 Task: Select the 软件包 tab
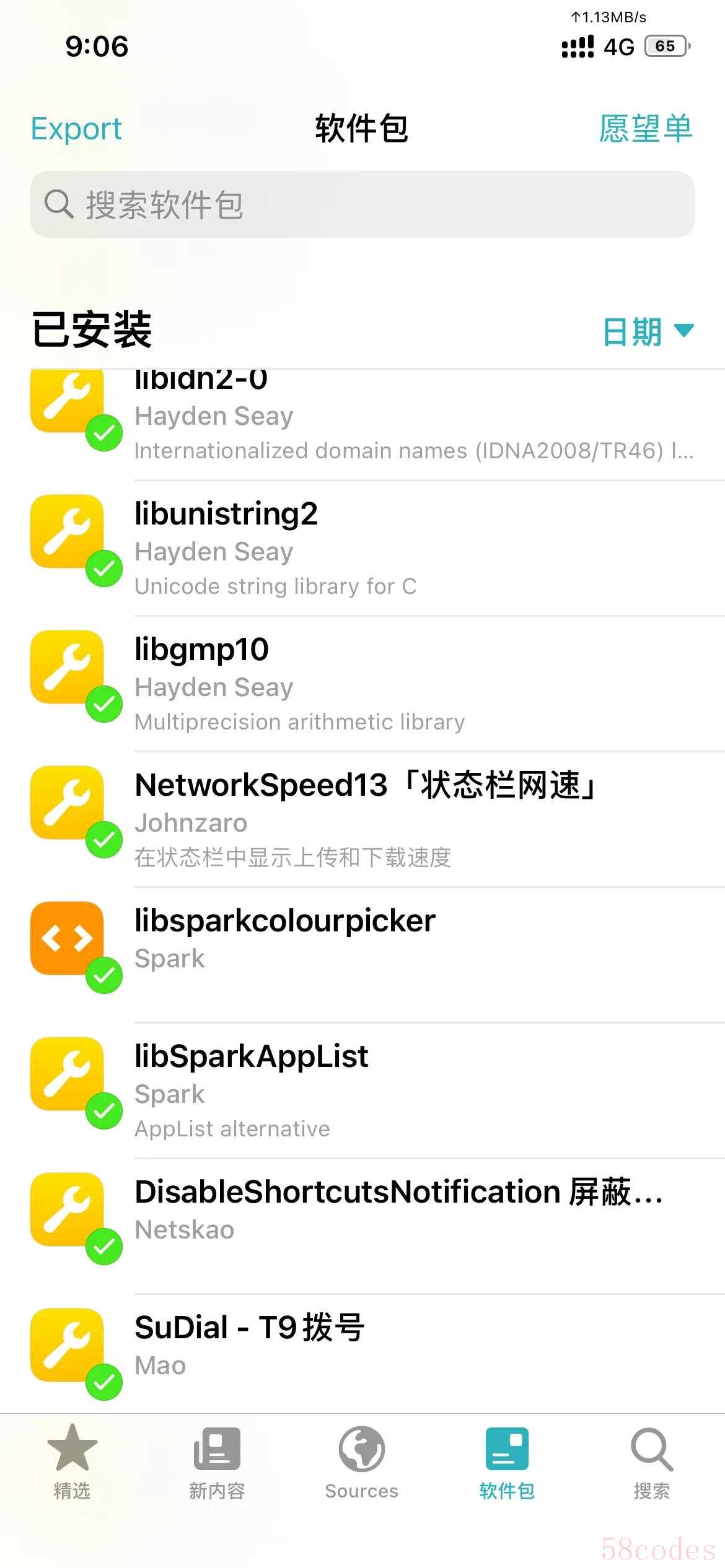(x=507, y=1463)
